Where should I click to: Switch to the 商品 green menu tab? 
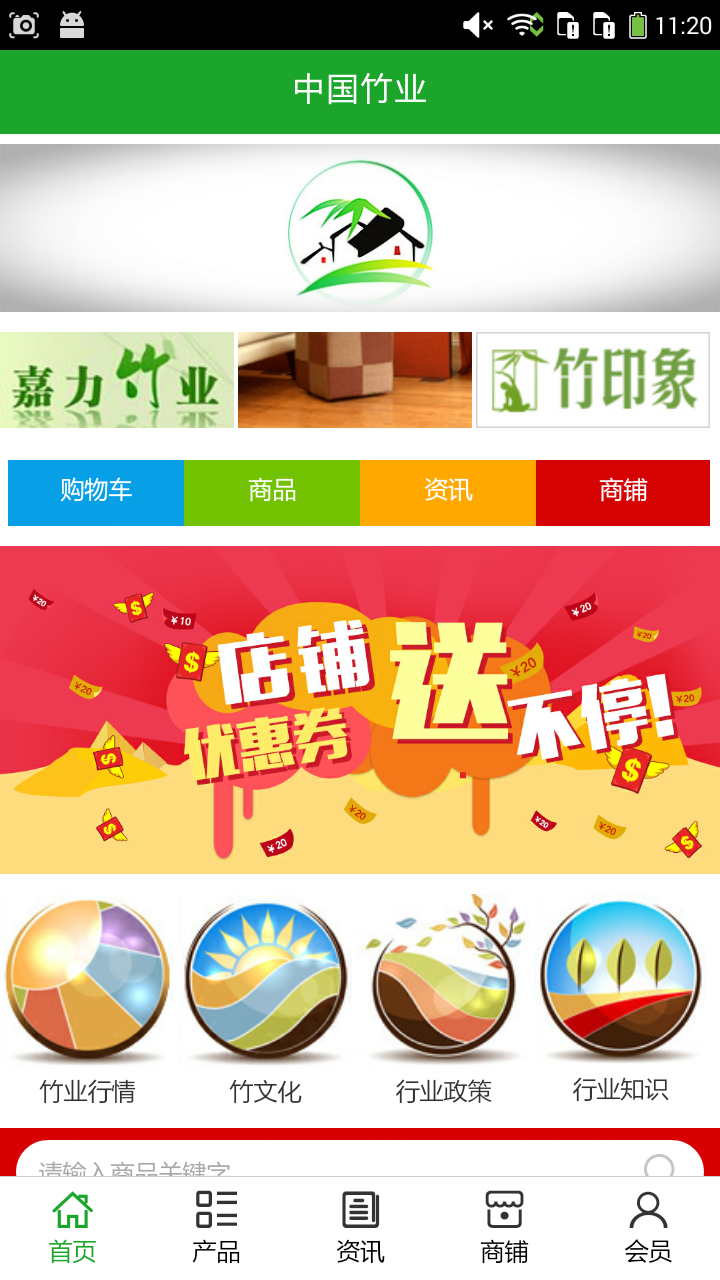tap(272, 492)
